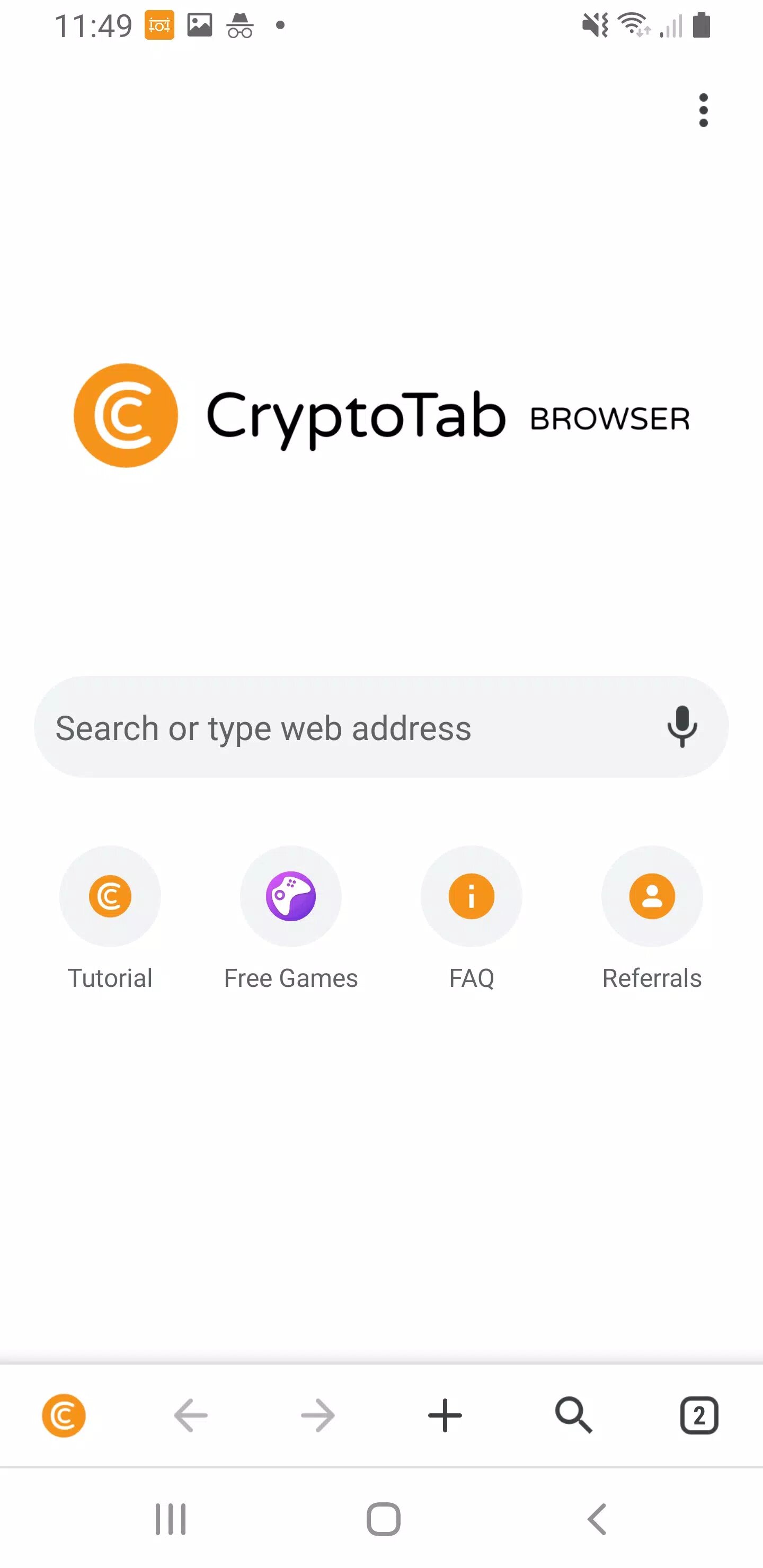Open the tab switcher showing 2 tabs
763x1568 pixels.
[x=698, y=1415]
